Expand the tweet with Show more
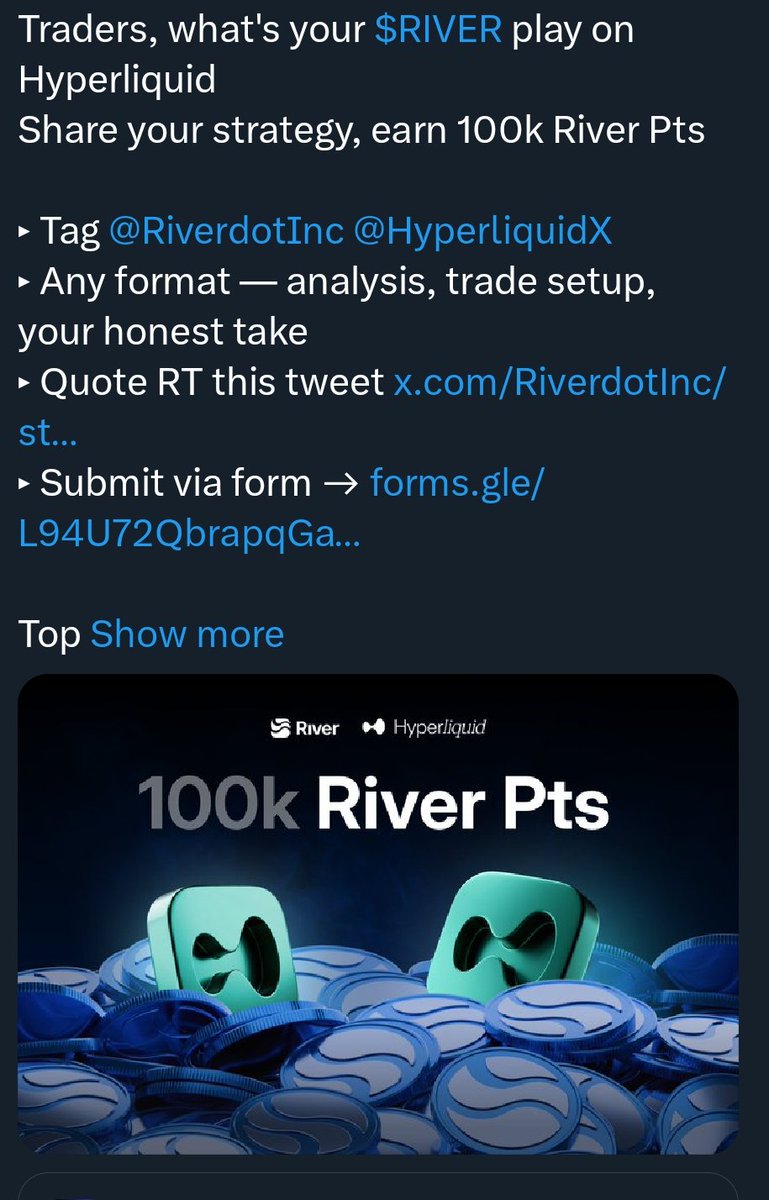769x1200 pixels. [x=187, y=634]
